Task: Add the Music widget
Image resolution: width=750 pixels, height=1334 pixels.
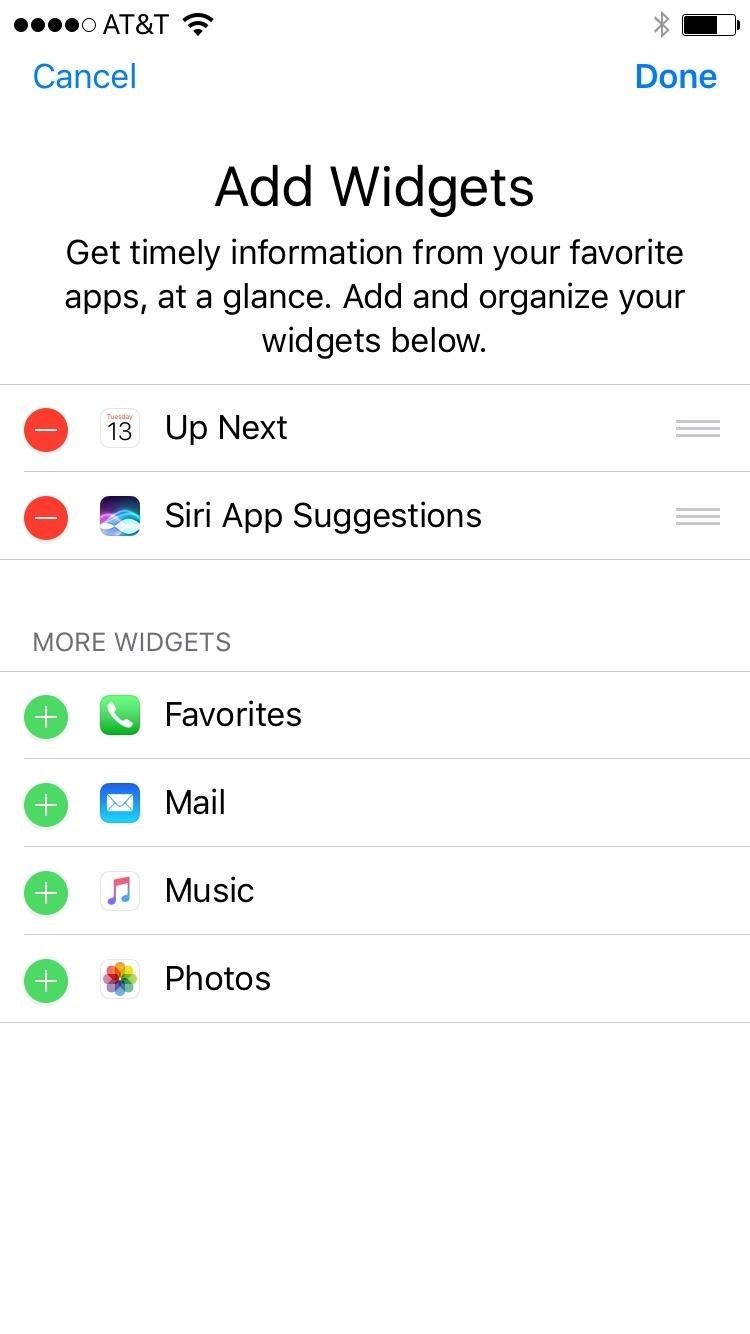Action: click(46, 892)
